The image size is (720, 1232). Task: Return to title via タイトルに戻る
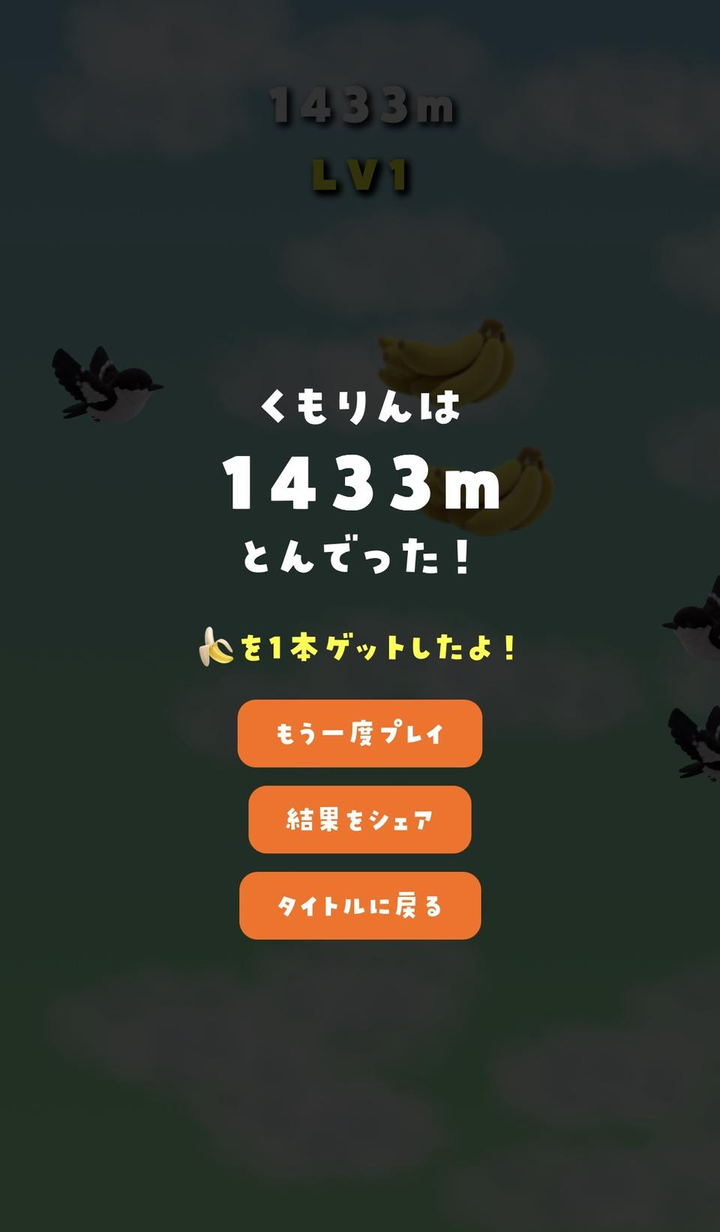click(x=359, y=906)
